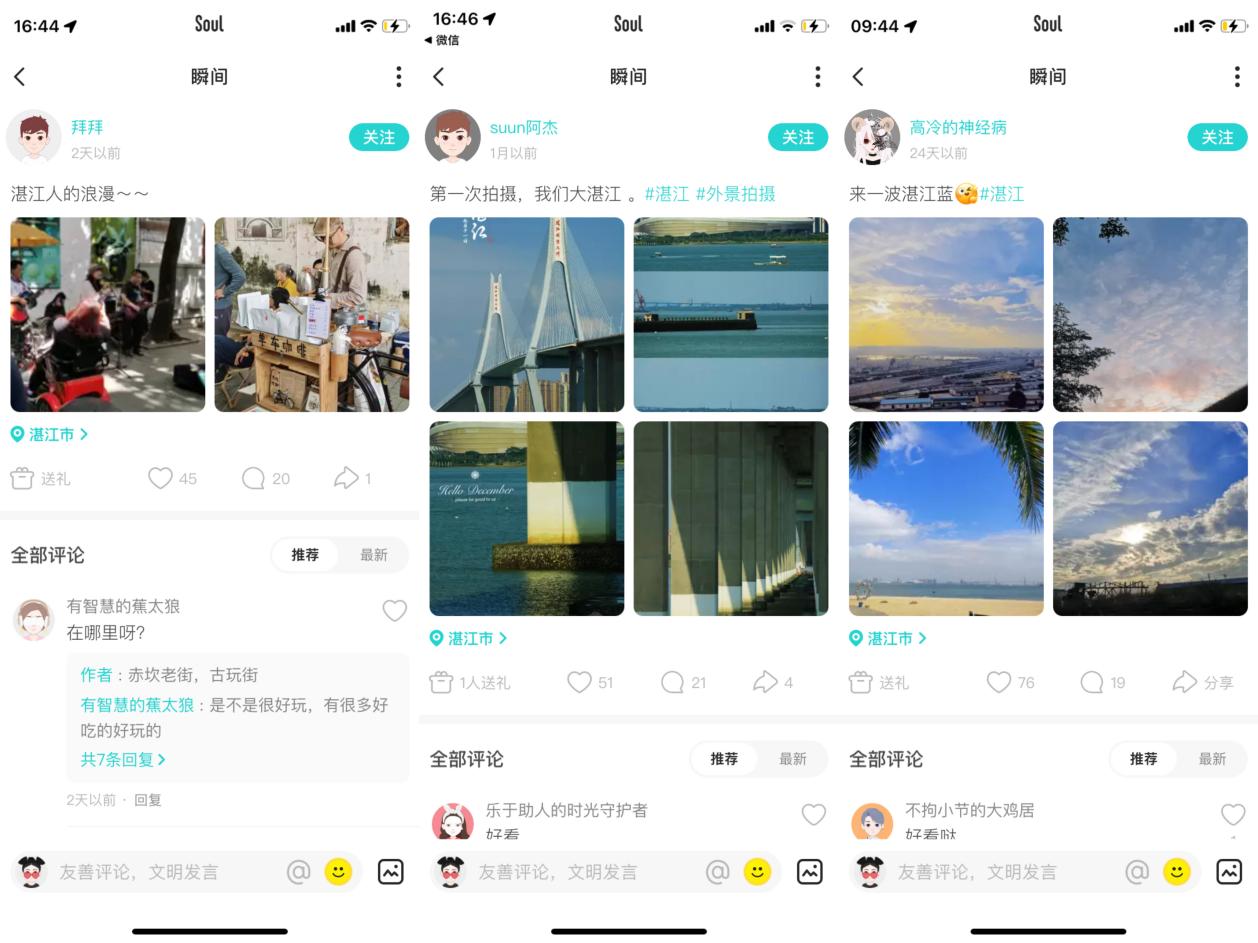Switch to 最新 comments on 拜拜's post
This screenshot has width=1258, height=943.
click(373, 555)
